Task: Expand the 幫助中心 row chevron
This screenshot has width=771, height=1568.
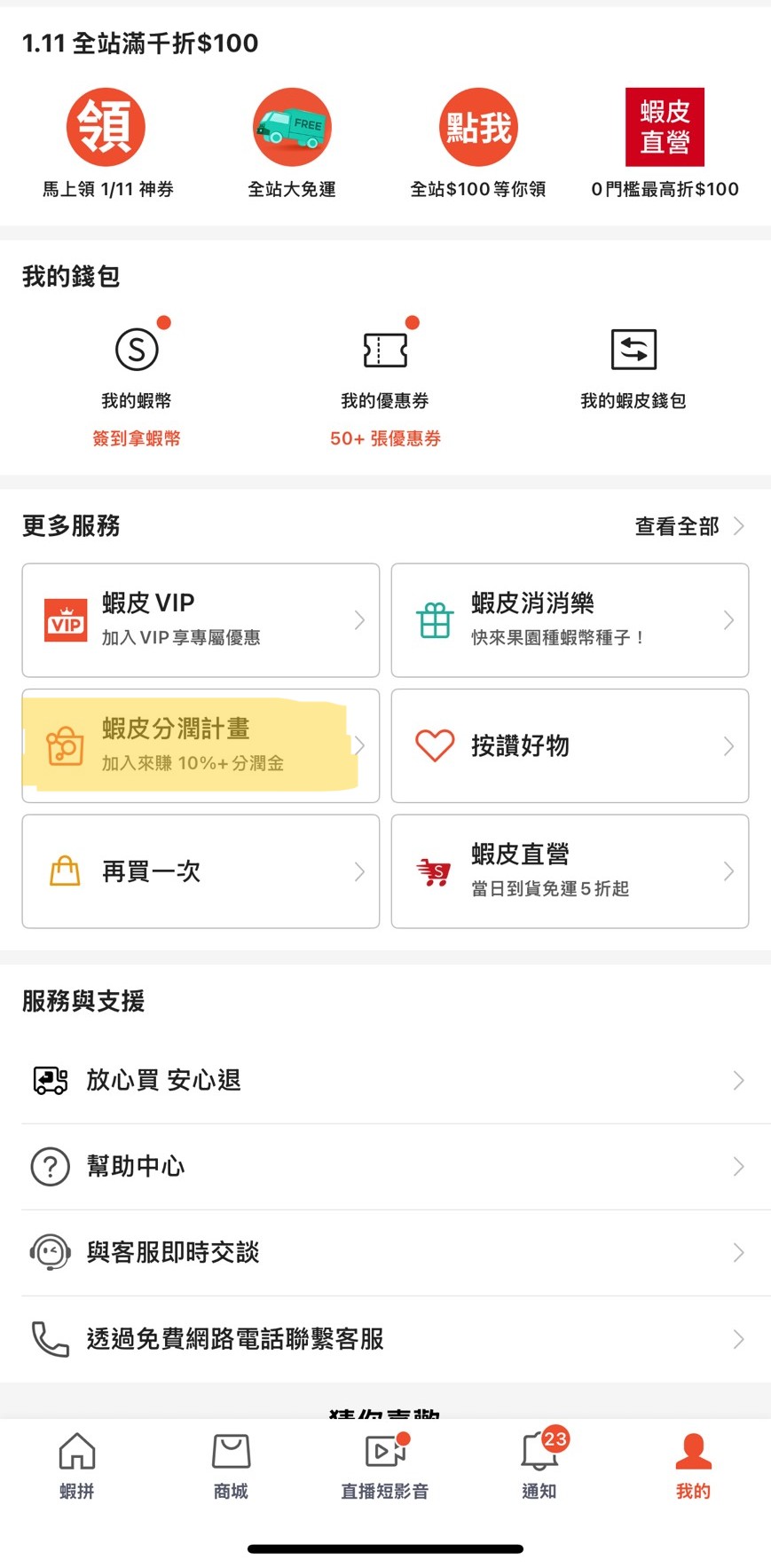Action: tap(739, 1166)
